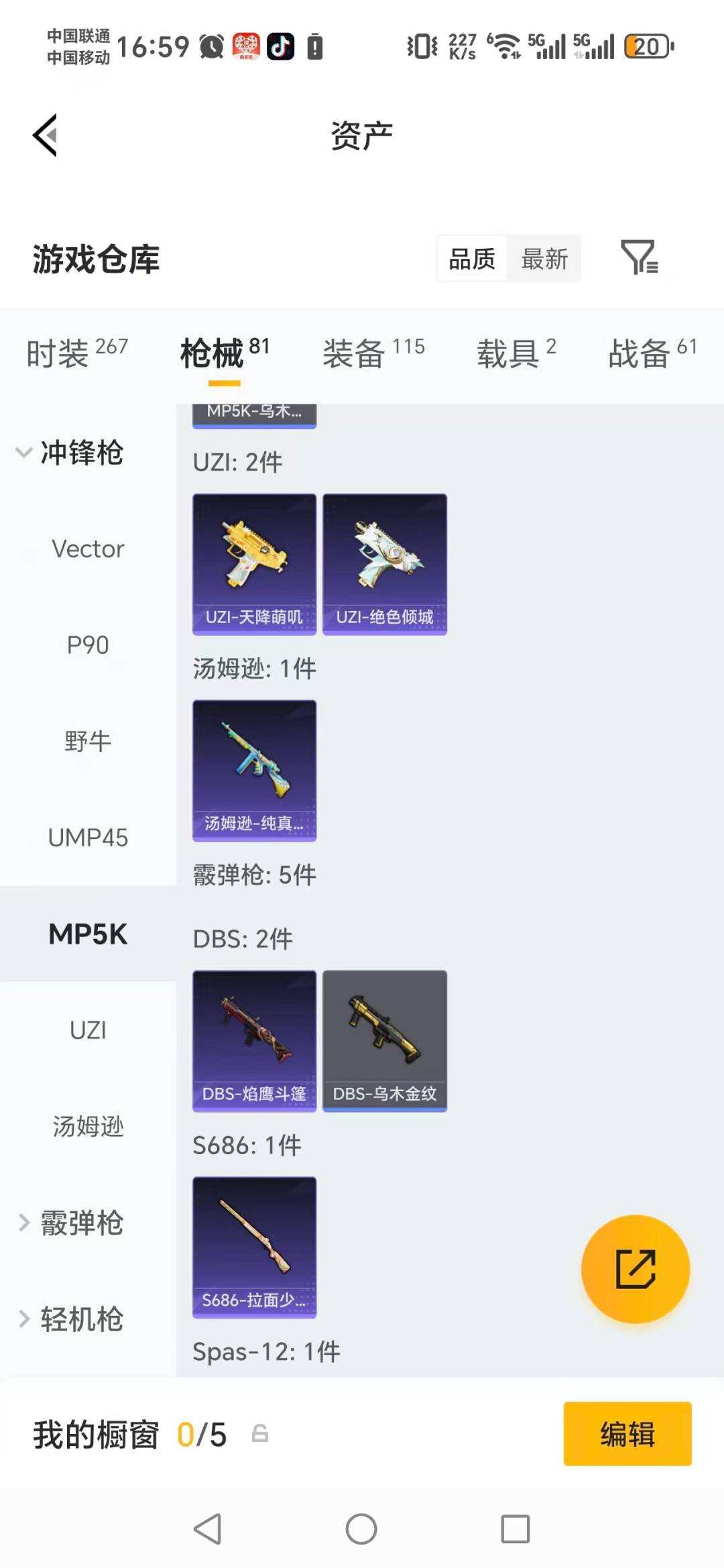
Task: Tap the lock icon next to 我的橱窗
Action: click(261, 1433)
